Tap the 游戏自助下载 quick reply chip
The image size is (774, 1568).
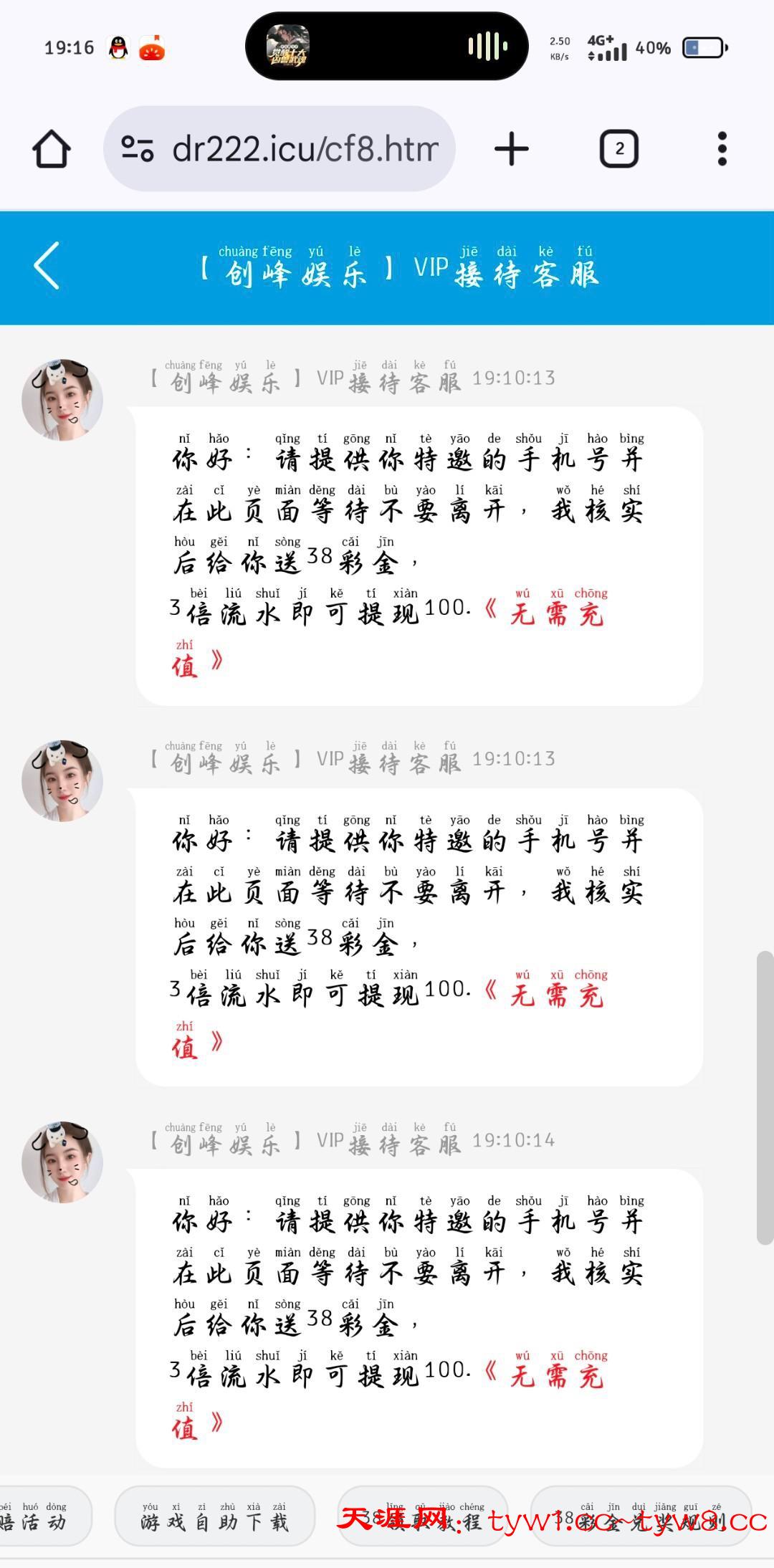214,1515
